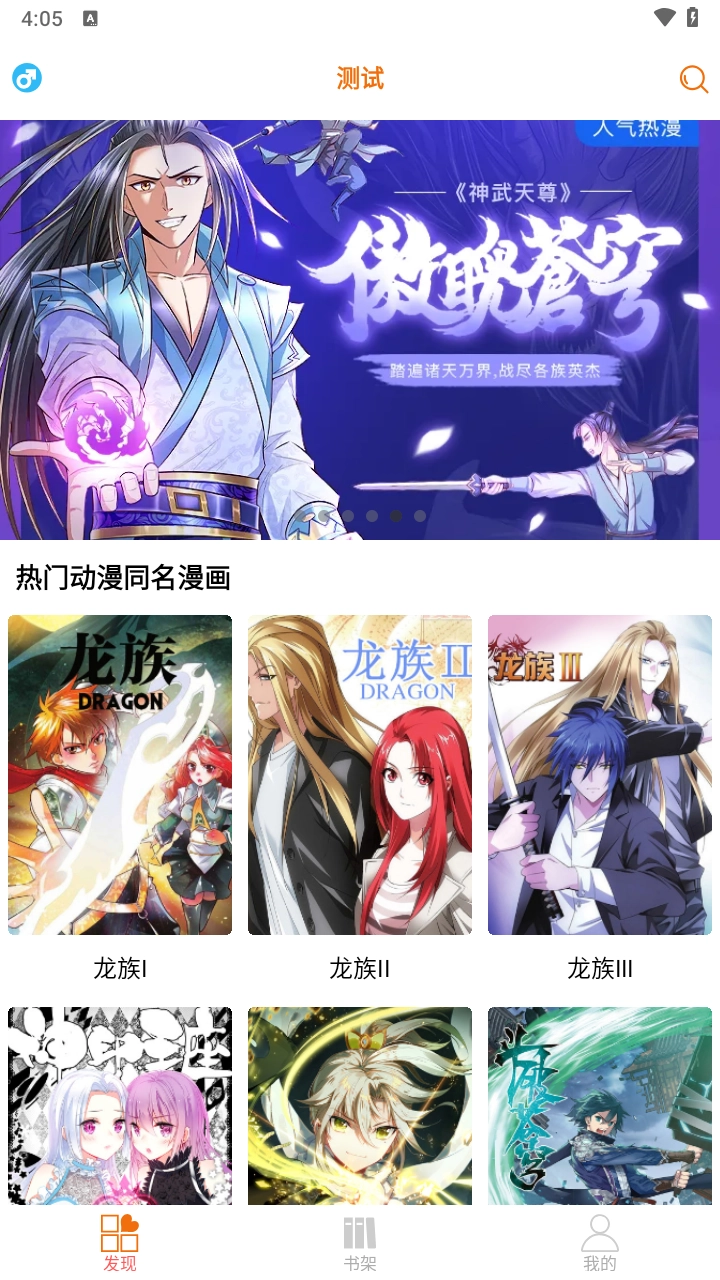Jump to the fourth banner slide dot

coord(396,514)
